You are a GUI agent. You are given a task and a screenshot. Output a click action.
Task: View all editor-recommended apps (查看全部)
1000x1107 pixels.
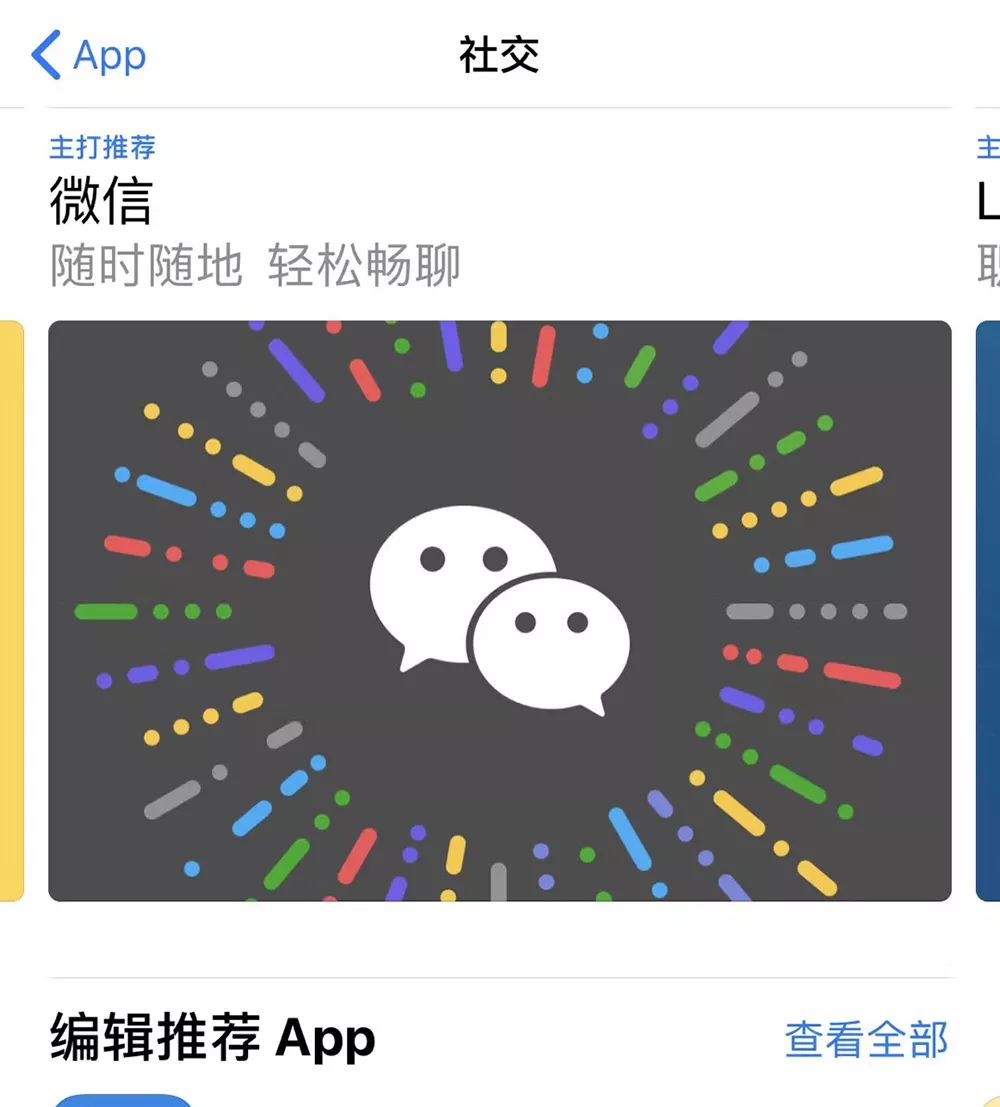pyautogui.click(x=866, y=1040)
